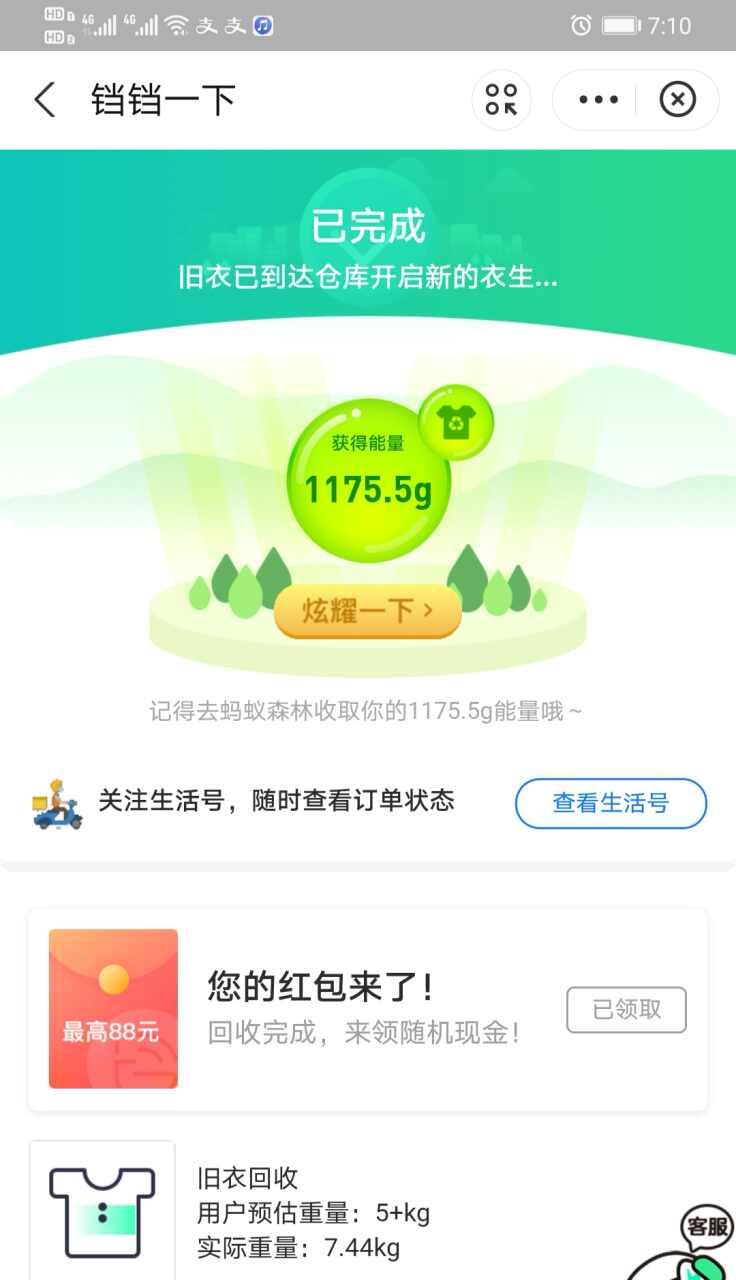Open the four-dot mini-program shortcut icon
Viewport: 736px width, 1280px height.
501,100
